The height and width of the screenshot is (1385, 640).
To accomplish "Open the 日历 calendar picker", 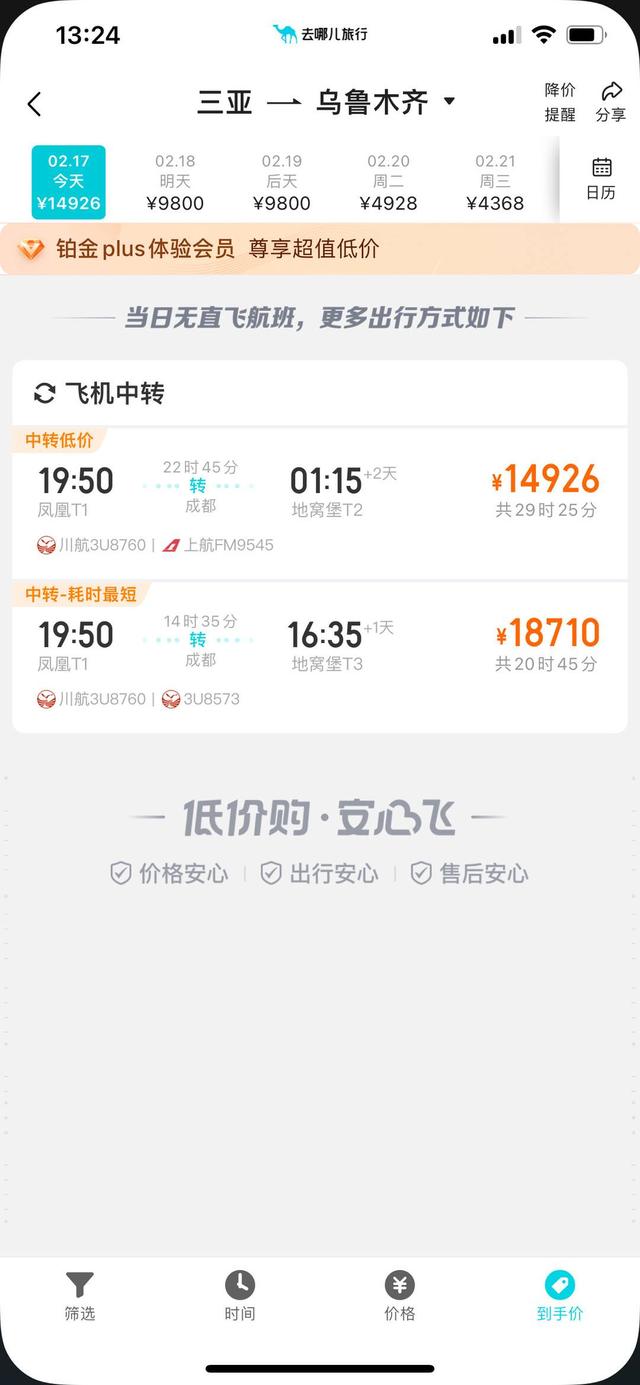I will [x=601, y=179].
